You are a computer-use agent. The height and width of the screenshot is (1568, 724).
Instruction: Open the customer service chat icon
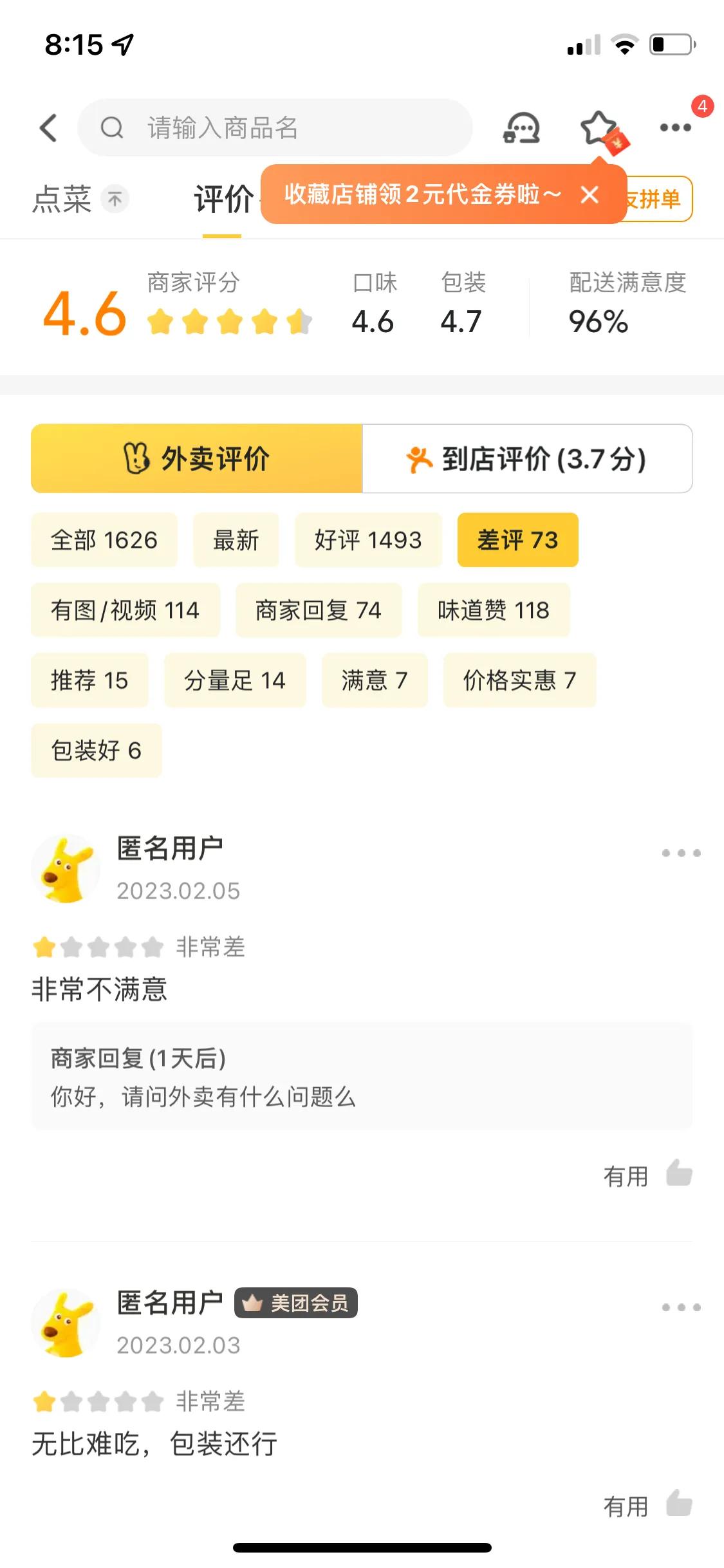521,127
